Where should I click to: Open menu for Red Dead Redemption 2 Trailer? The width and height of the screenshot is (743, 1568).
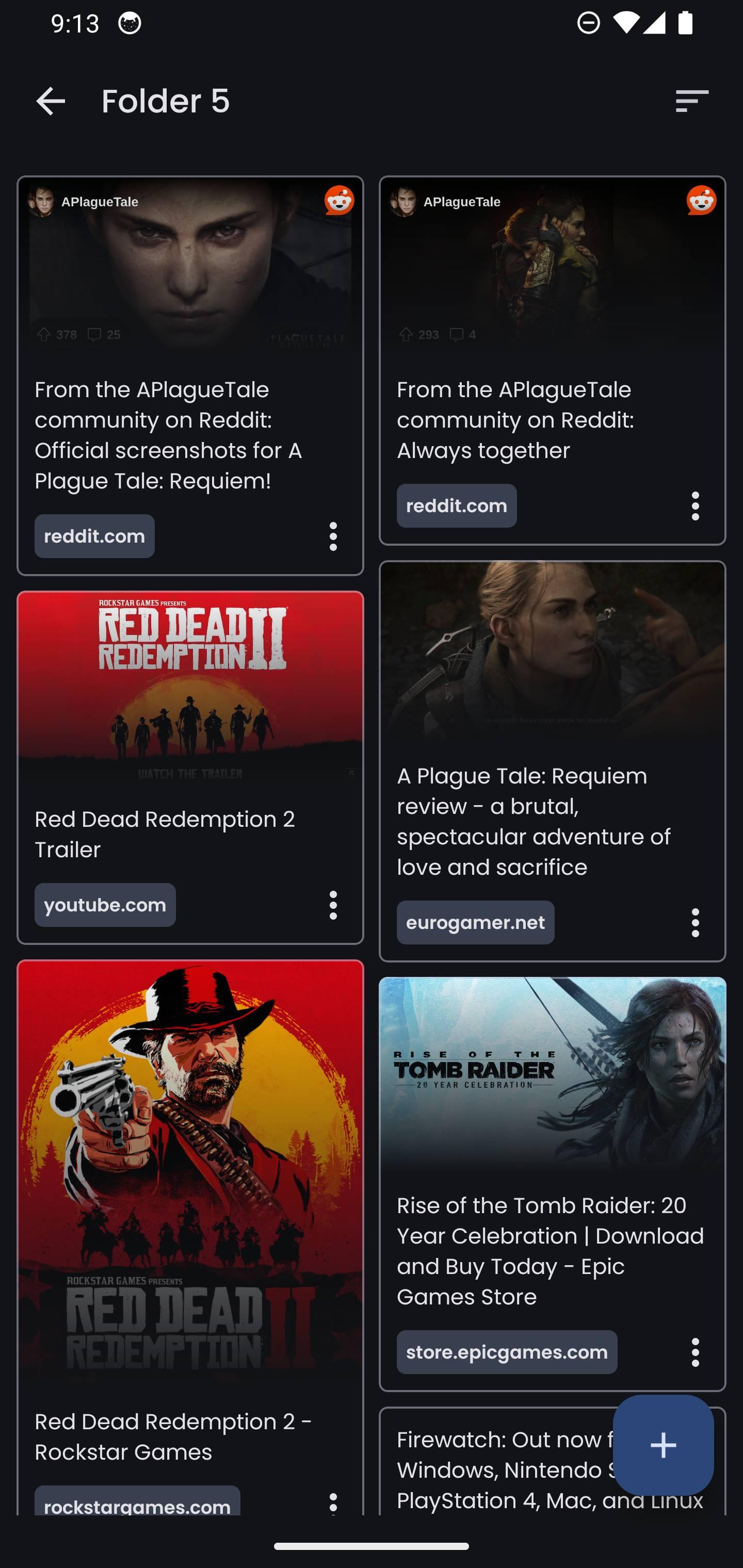point(332,905)
